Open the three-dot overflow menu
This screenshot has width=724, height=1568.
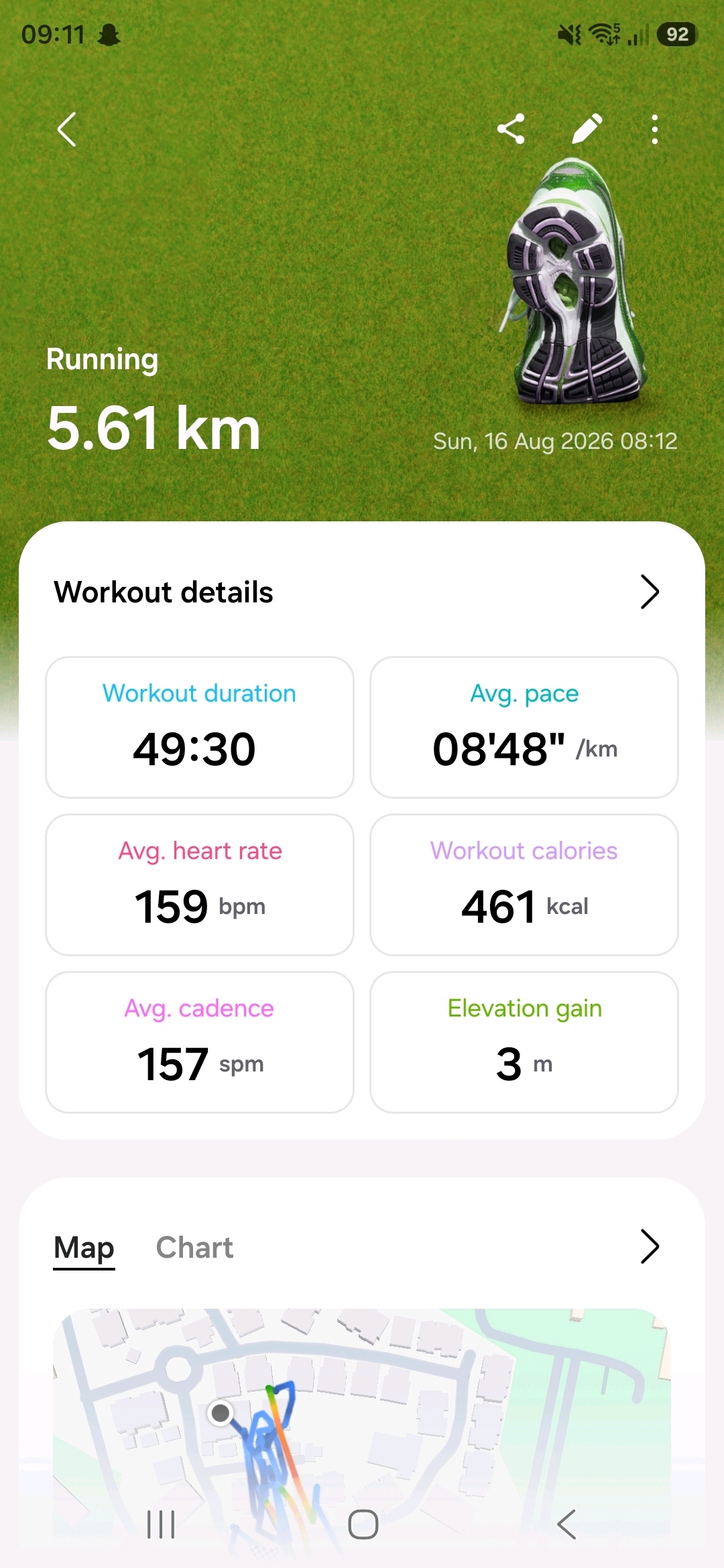655,129
